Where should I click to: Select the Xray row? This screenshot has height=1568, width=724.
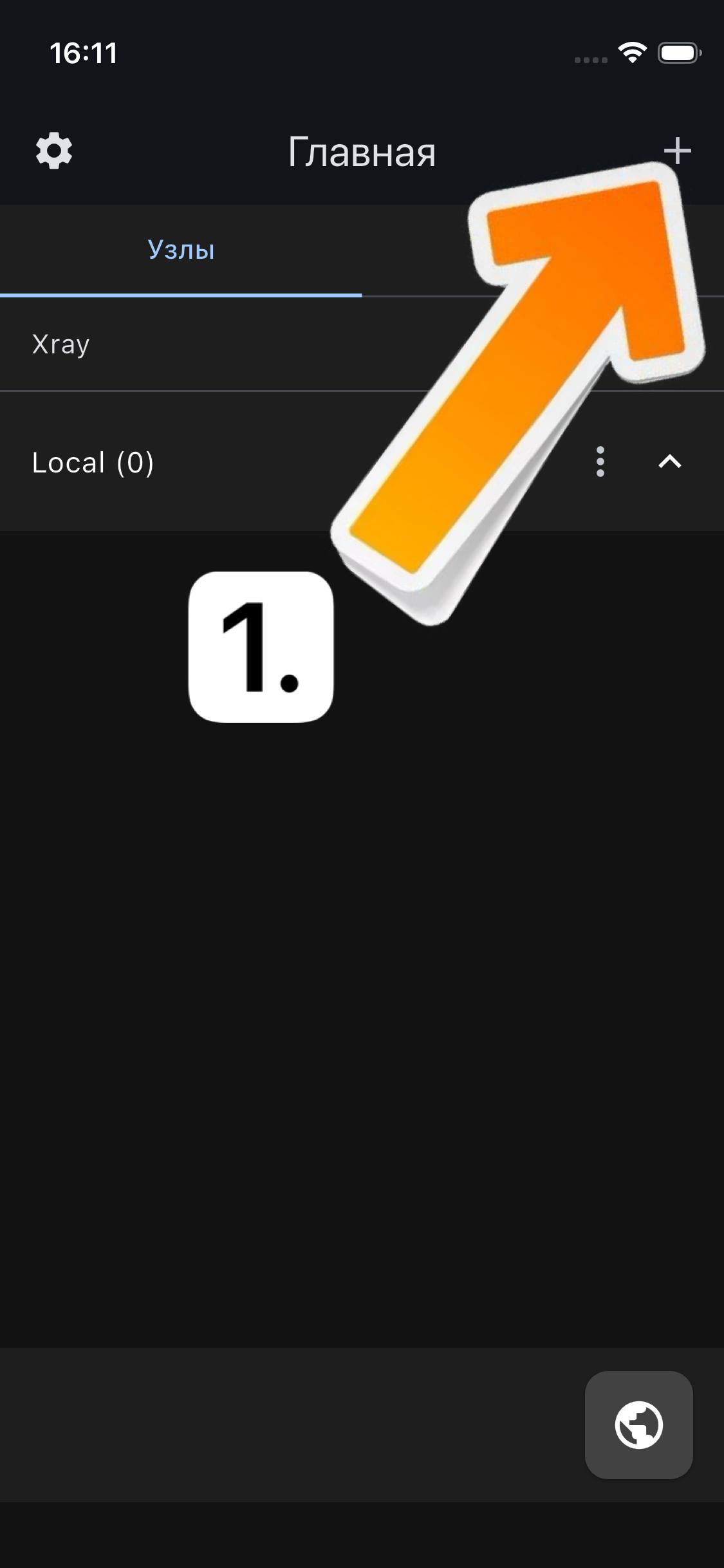(x=193, y=344)
